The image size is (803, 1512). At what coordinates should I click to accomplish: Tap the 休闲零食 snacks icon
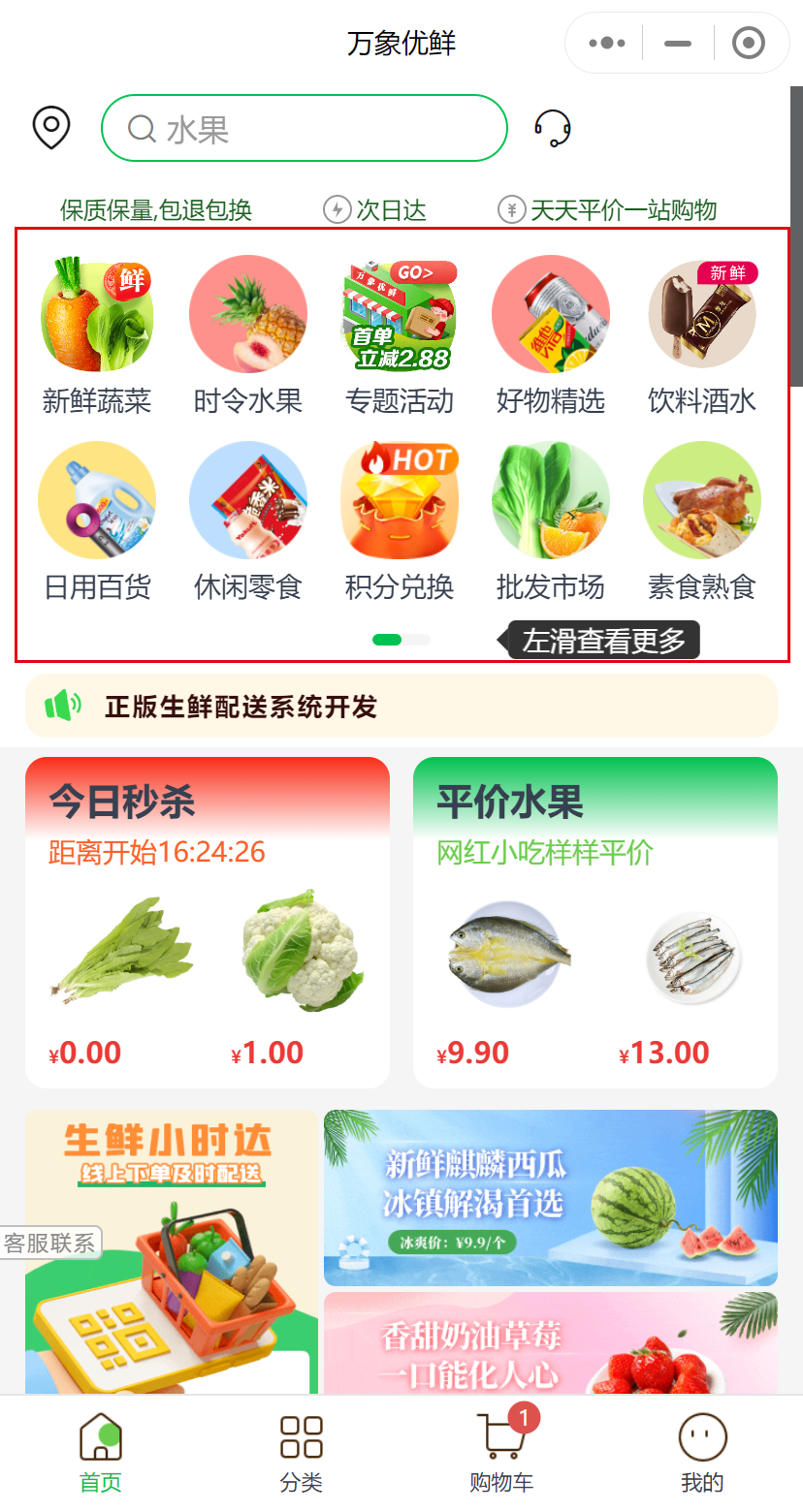pos(248,500)
